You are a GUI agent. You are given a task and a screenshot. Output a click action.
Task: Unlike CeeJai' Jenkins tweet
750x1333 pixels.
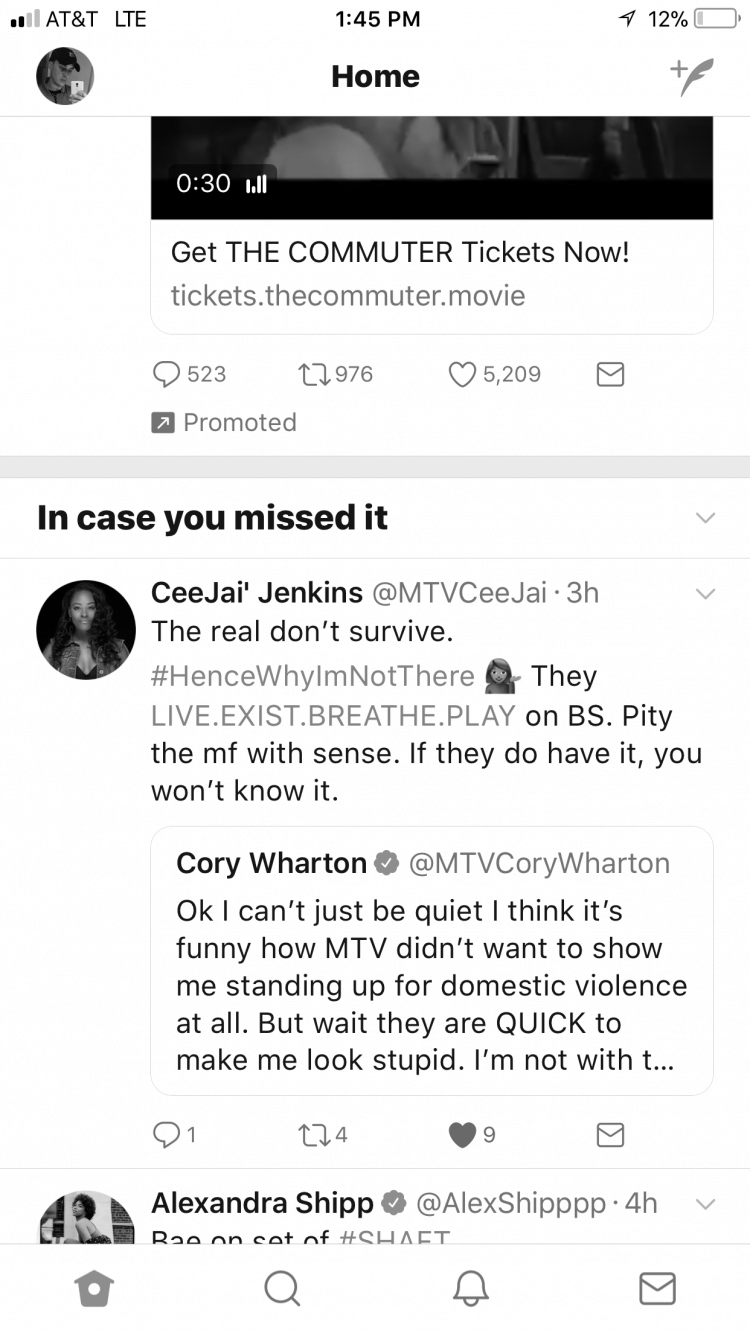(471, 1134)
